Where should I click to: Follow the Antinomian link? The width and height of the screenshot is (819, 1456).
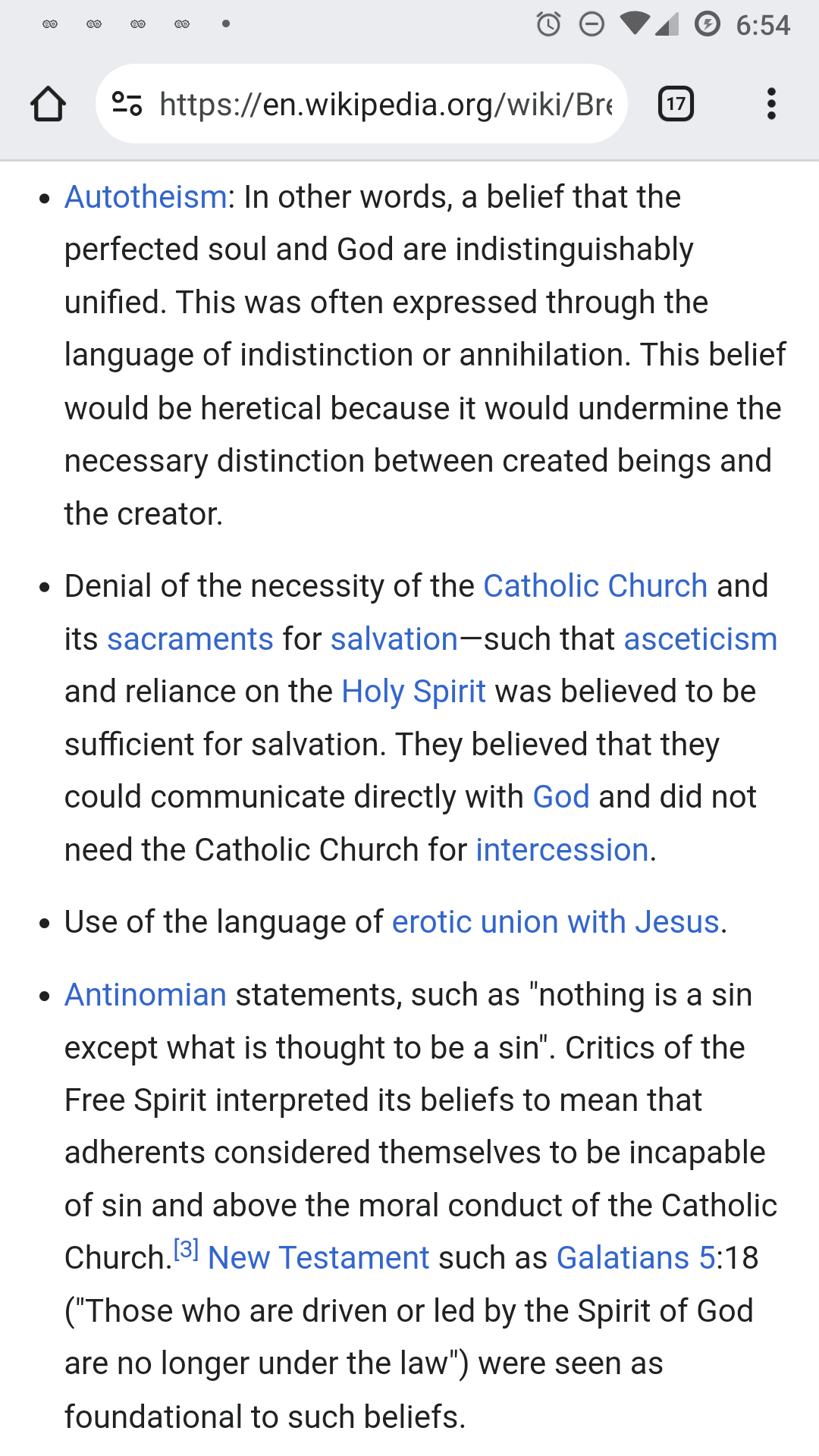(x=146, y=995)
